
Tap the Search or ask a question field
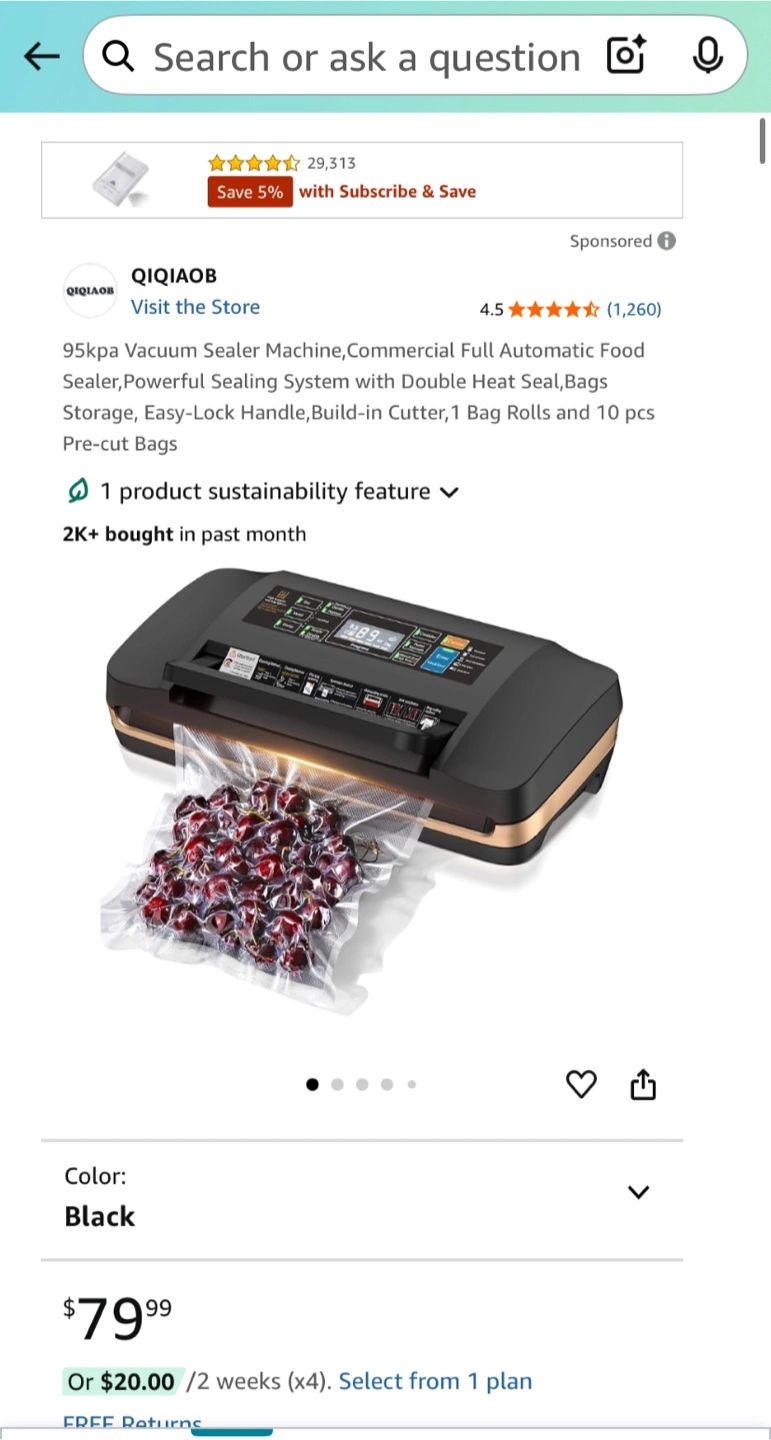[365, 57]
